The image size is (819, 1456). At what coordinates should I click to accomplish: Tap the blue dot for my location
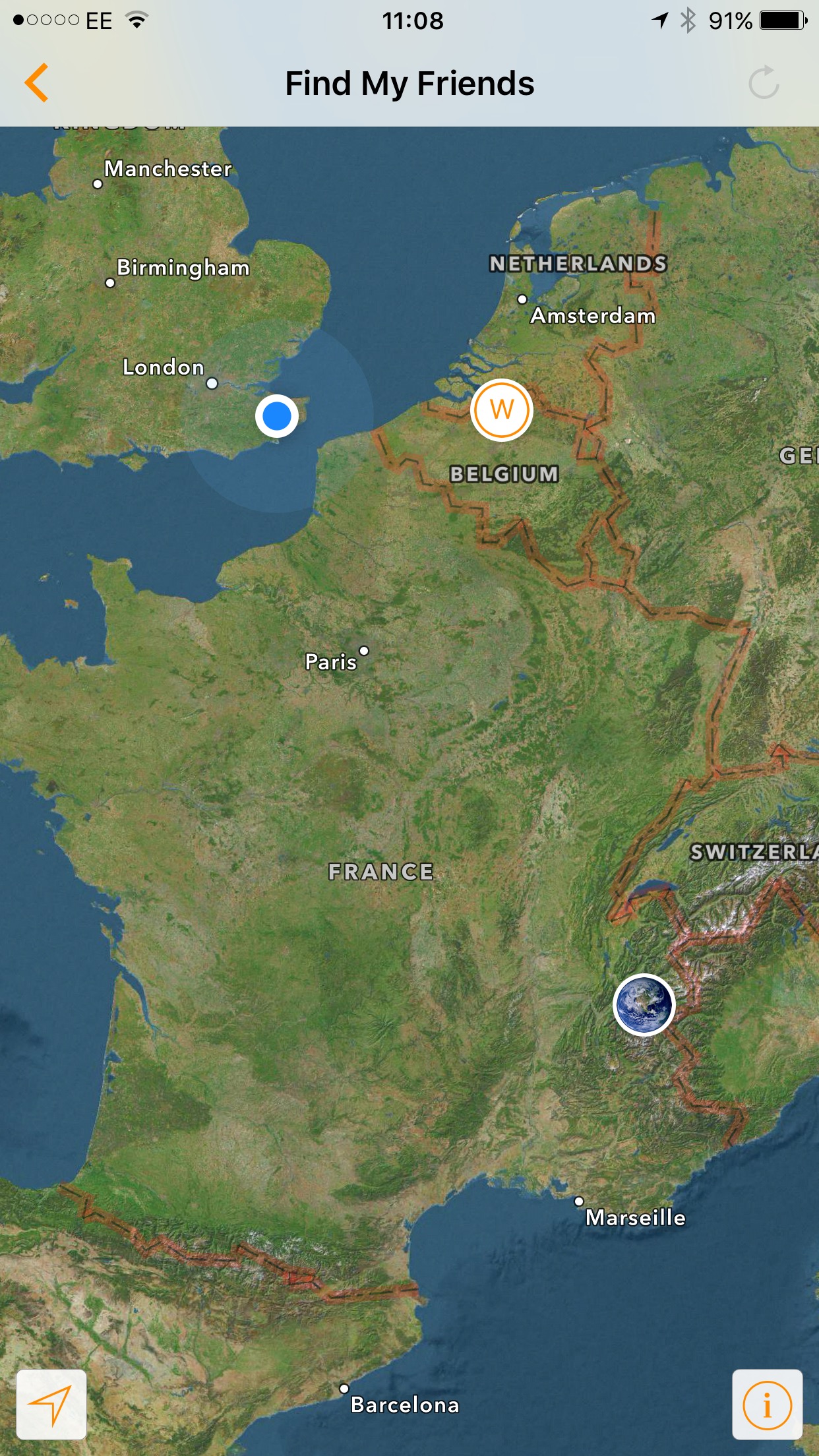point(277,416)
